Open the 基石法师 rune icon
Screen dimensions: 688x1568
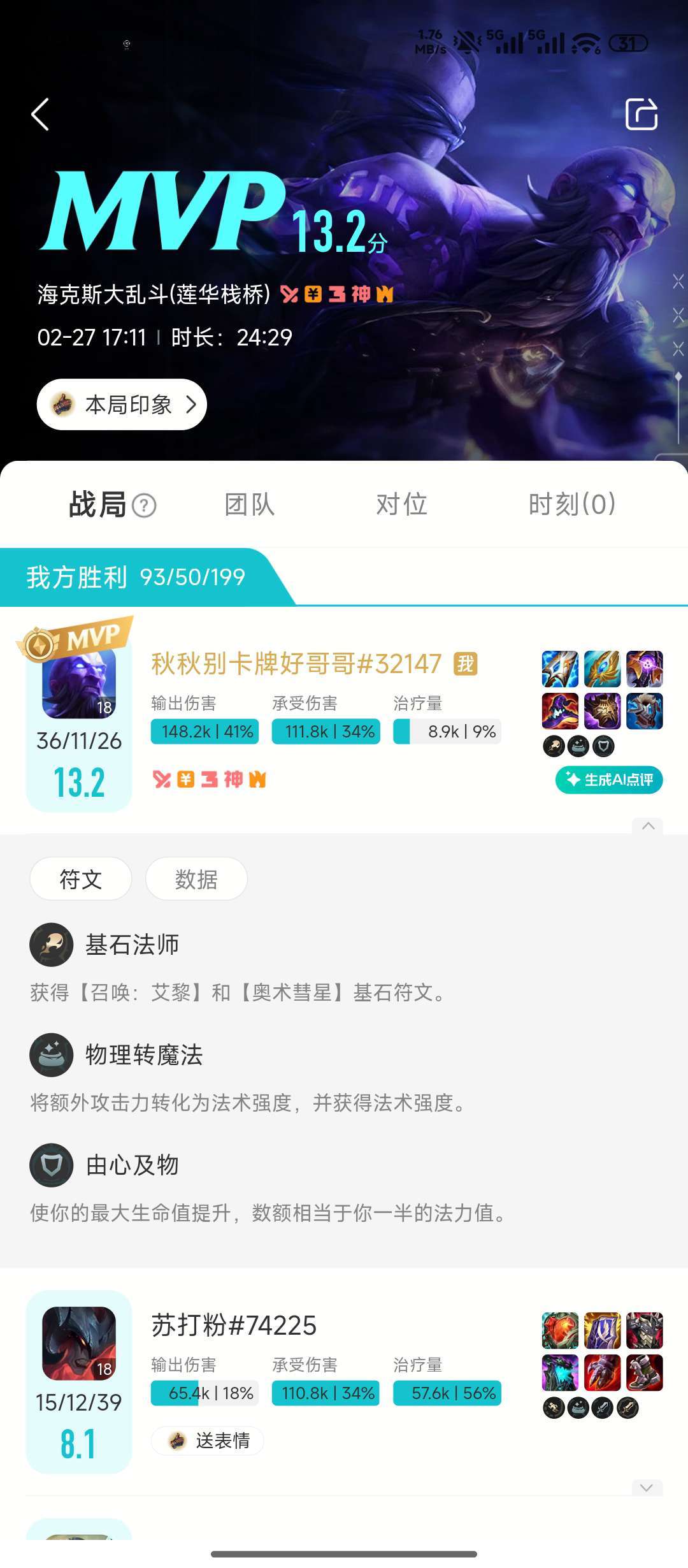pos(52,945)
